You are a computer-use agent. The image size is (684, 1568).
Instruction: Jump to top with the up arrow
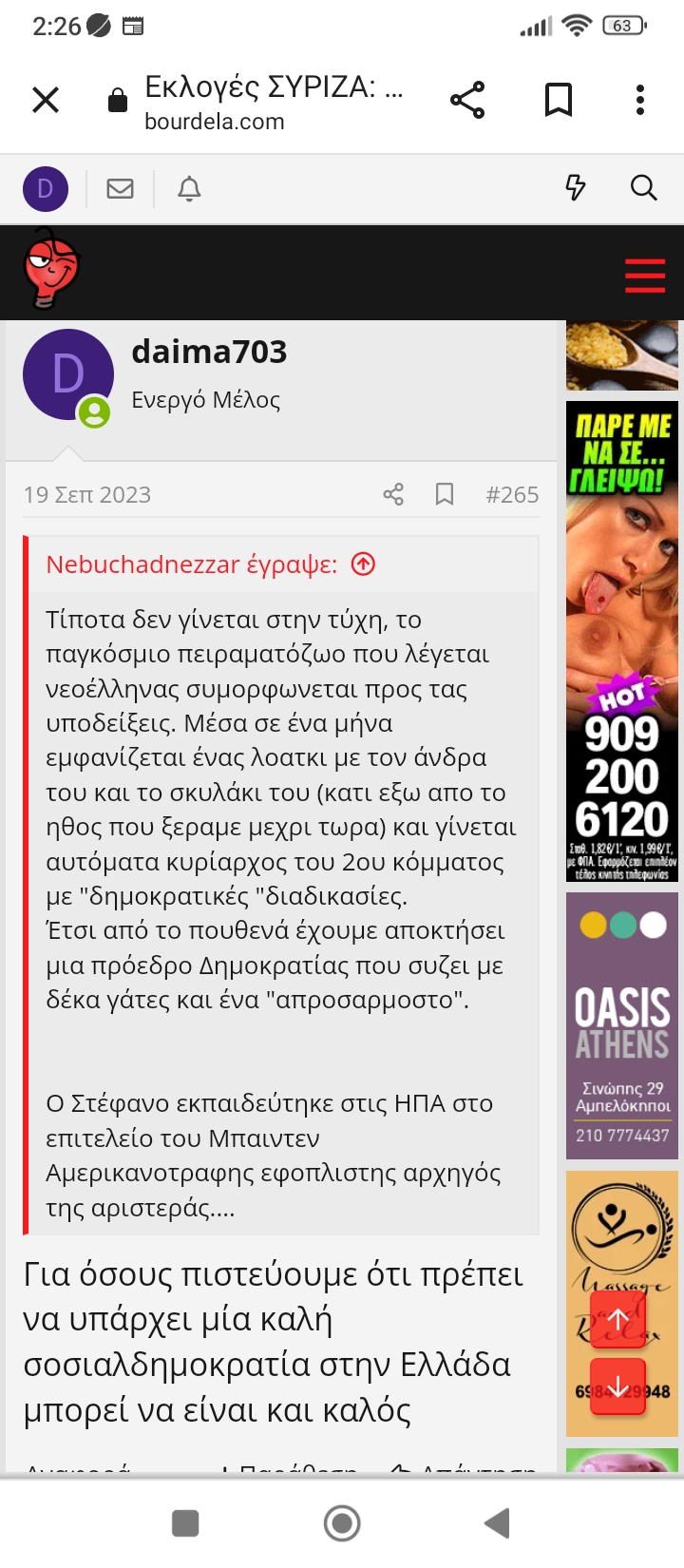tap(617, 1320)
